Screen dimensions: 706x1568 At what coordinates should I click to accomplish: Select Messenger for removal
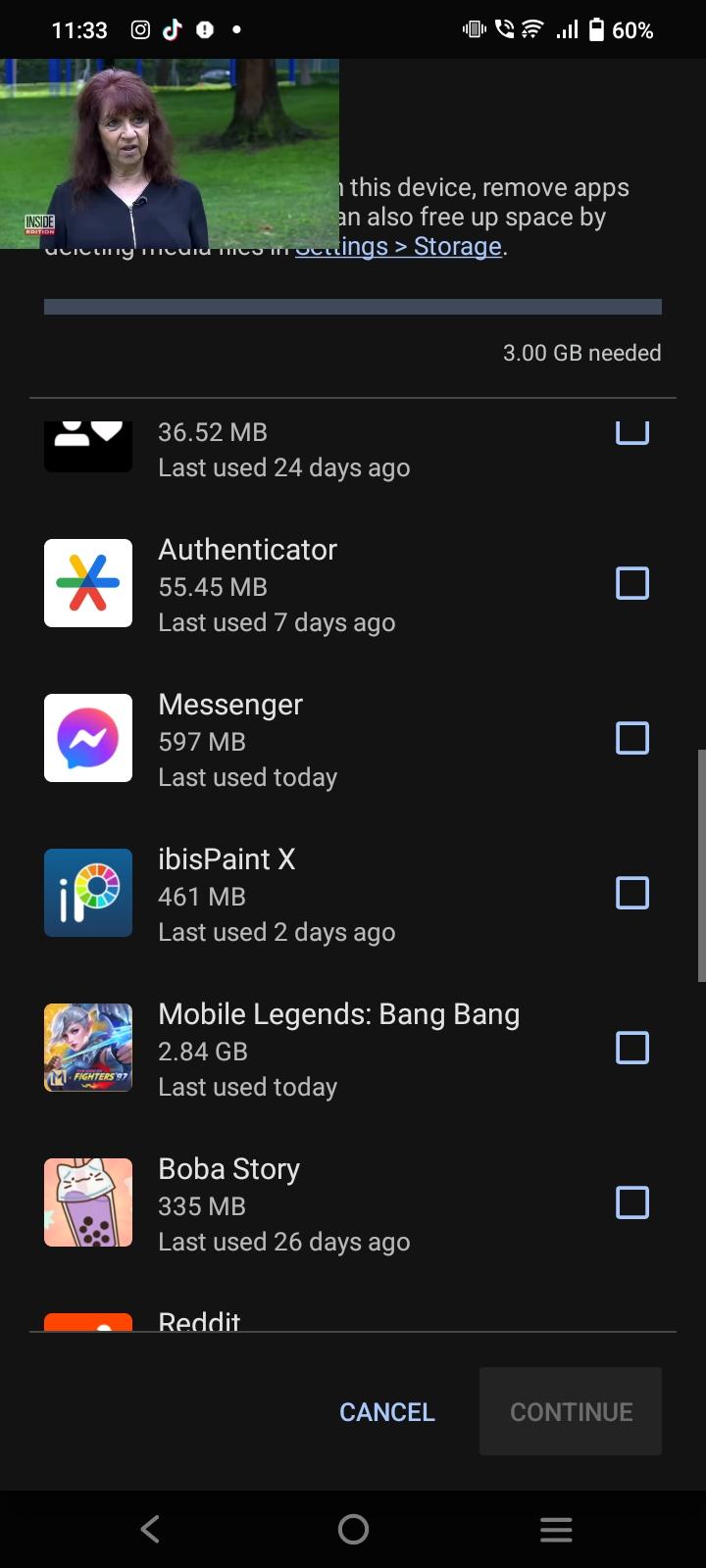[x=632, y=738]
